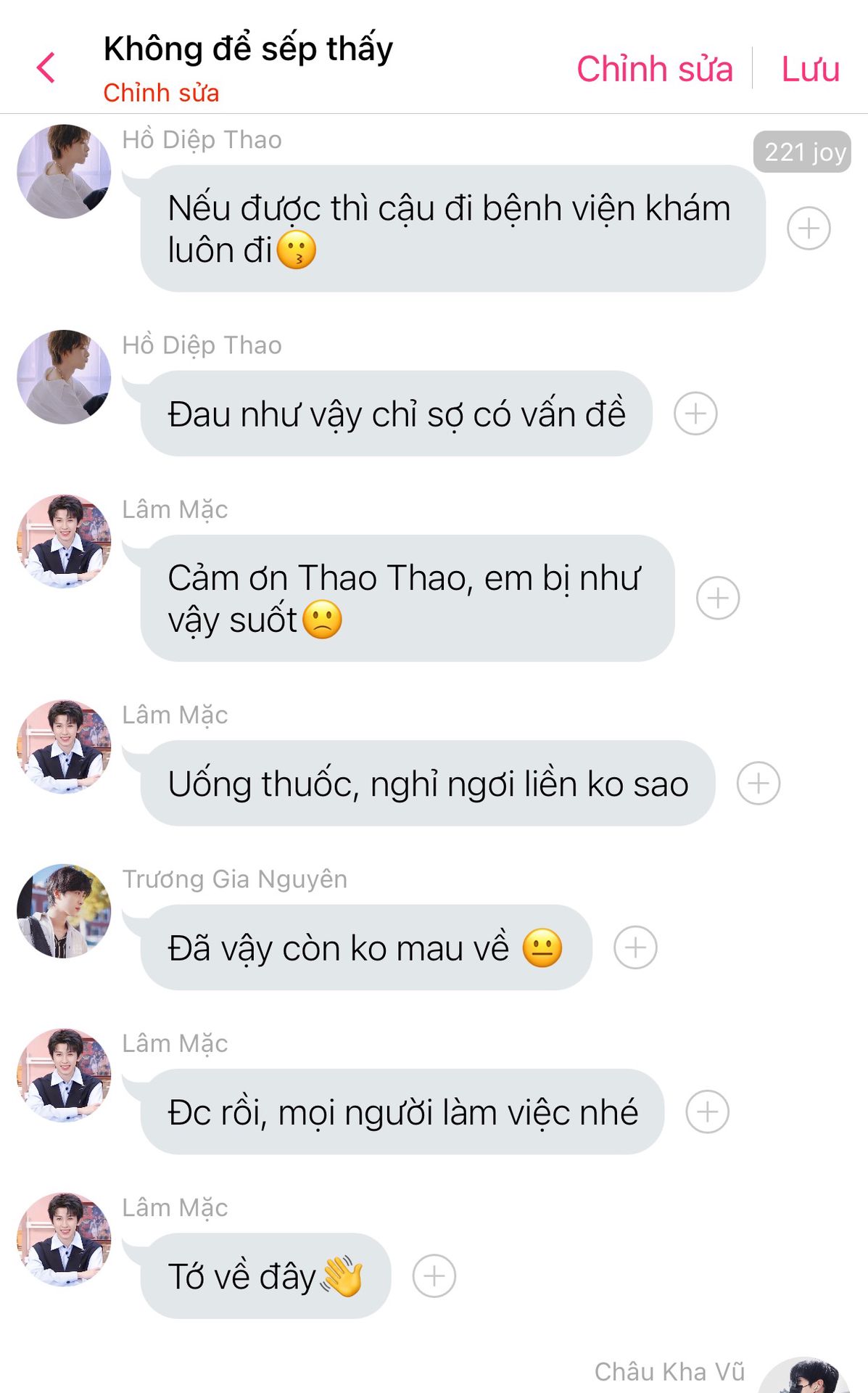This screenshot has height=1393, width=868.
Task: Go back with the pink arrow
Action: point(46,68)
